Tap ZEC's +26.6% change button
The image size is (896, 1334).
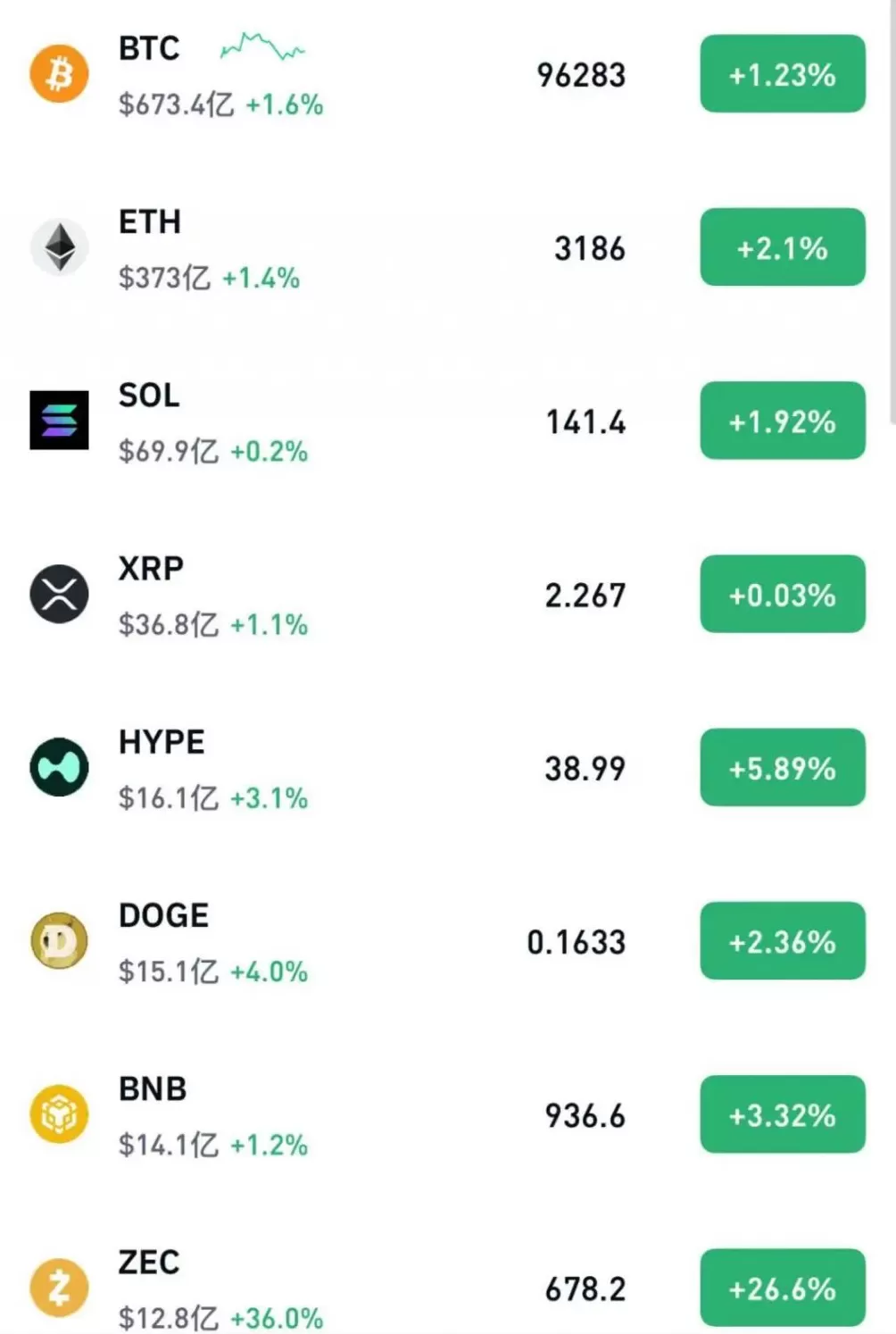pyautogui.click(x=782, y=1288)
